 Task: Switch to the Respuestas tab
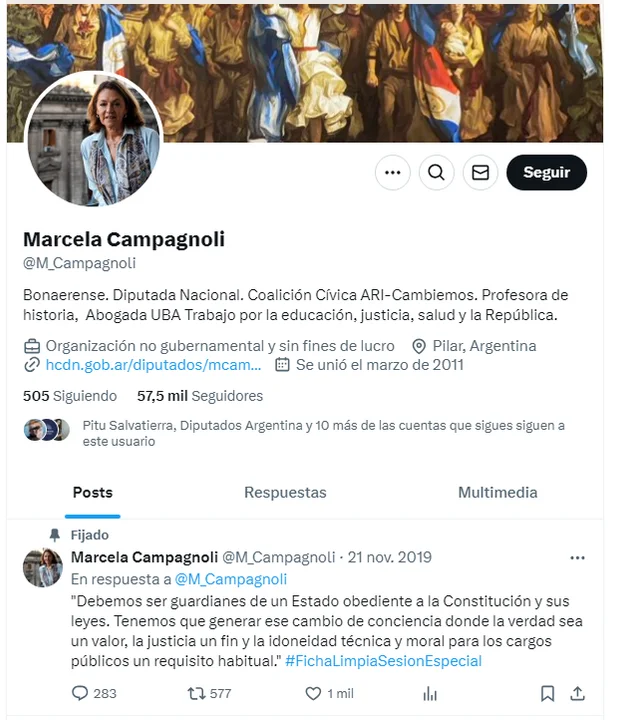[285, 492]
